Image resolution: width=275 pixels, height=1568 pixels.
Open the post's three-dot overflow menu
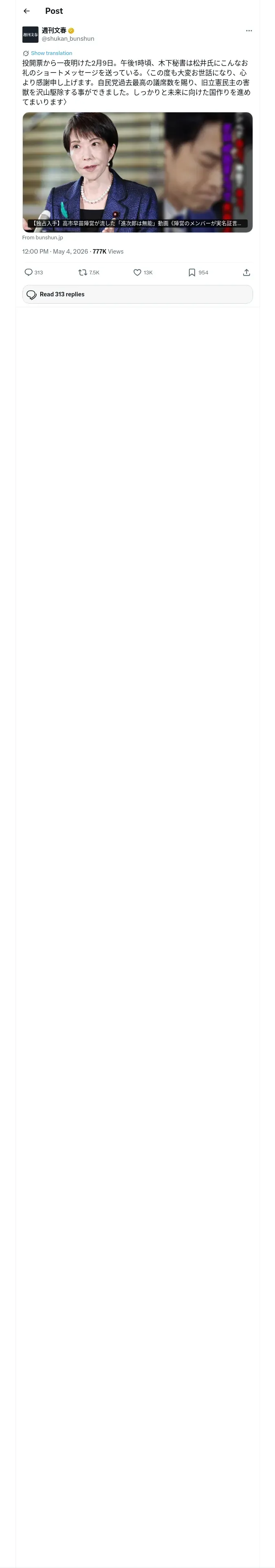coord(249,31)
